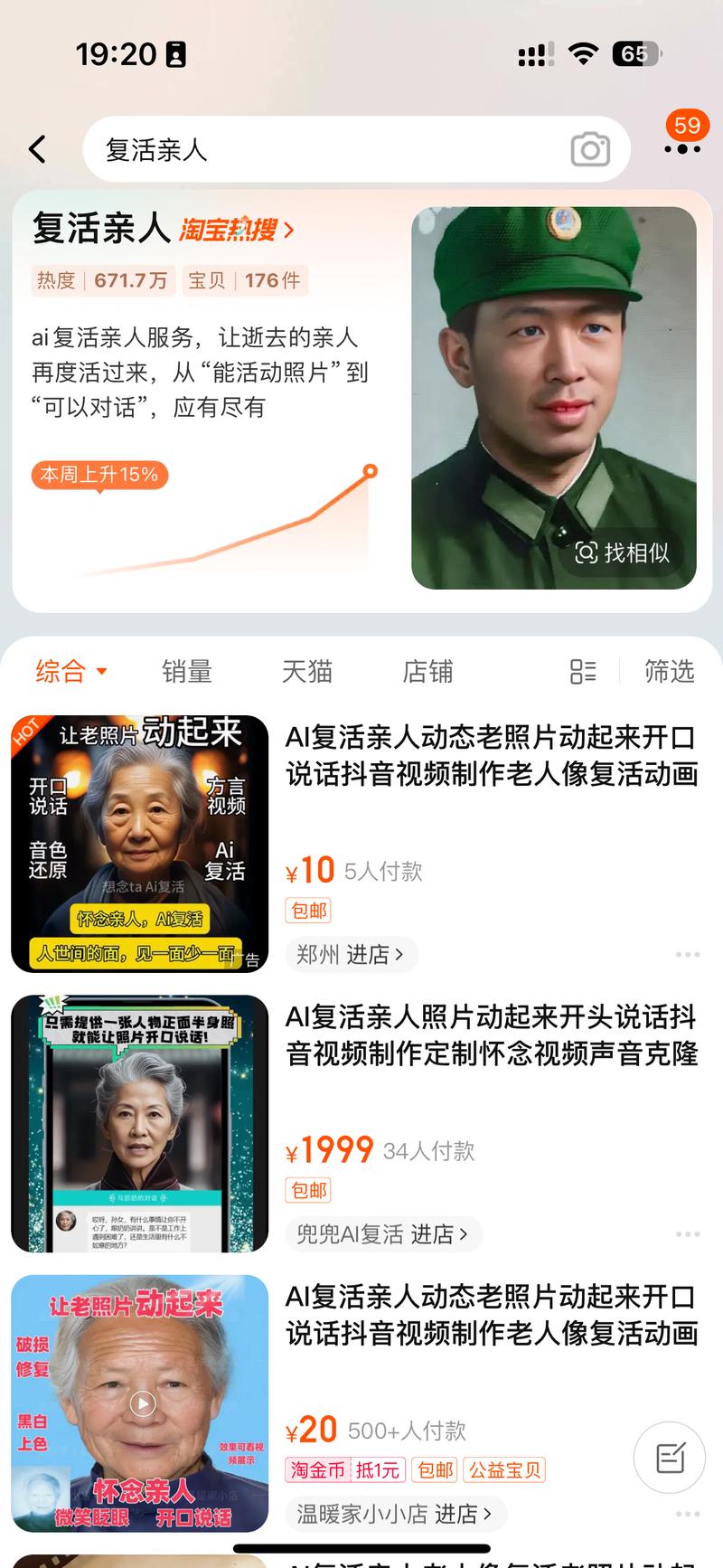
Task: Play the video on the 怀念亲人 thumbnail
Action: [x=141, y=1402]
